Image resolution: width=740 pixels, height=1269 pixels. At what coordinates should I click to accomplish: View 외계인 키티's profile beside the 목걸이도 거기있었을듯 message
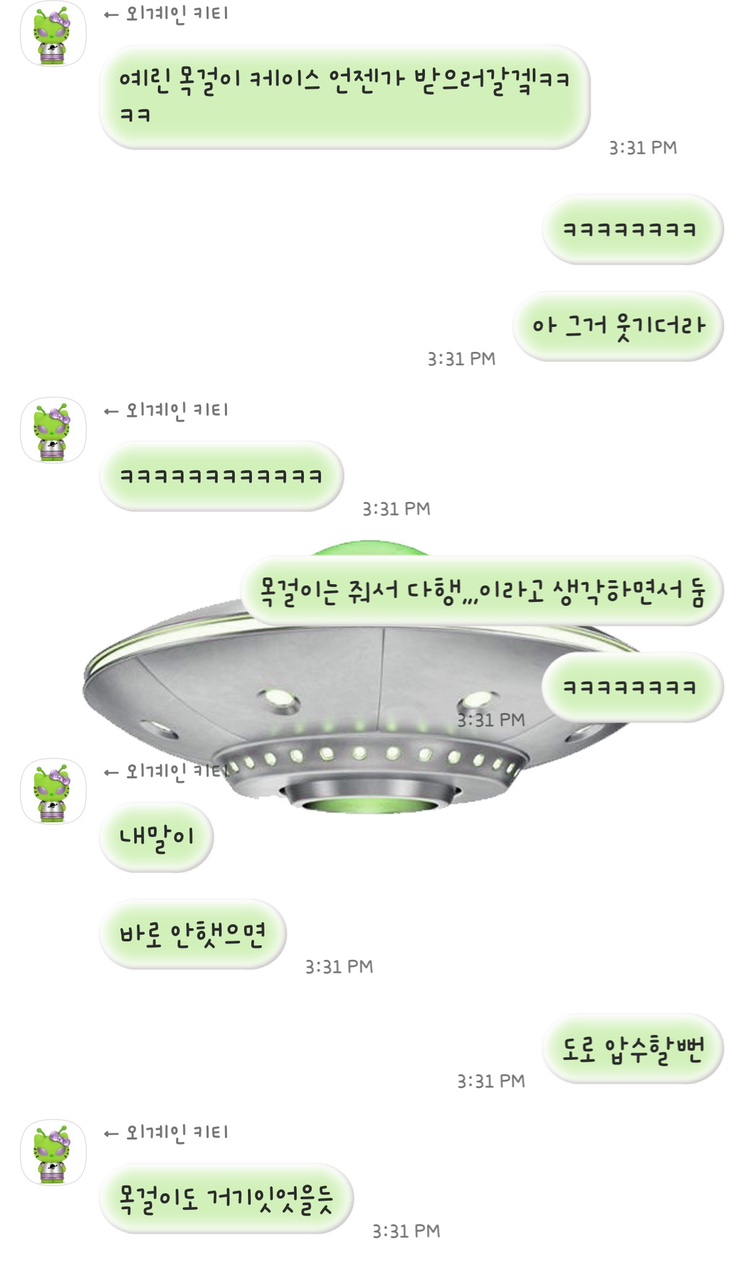(x=54, y=1152)
